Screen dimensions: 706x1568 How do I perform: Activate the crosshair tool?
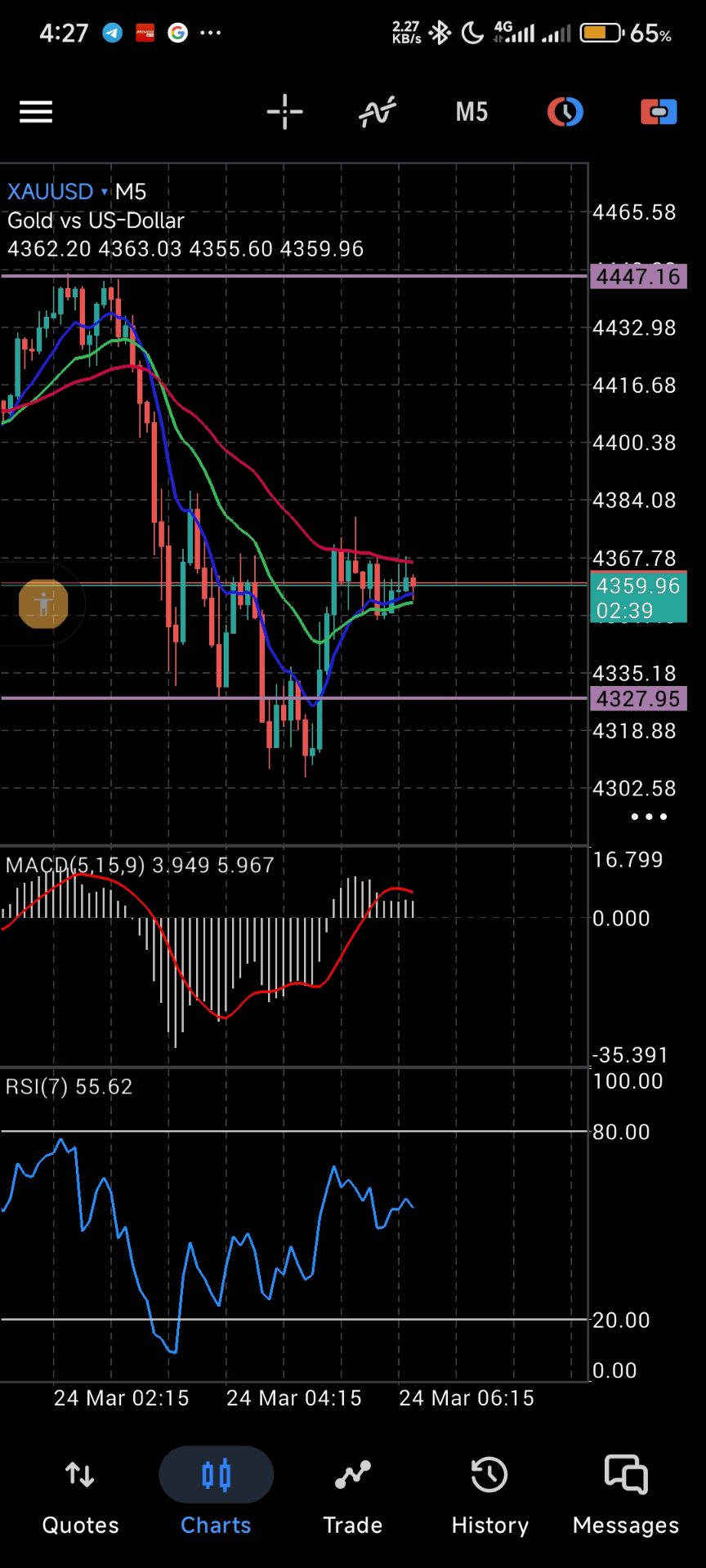284,112
